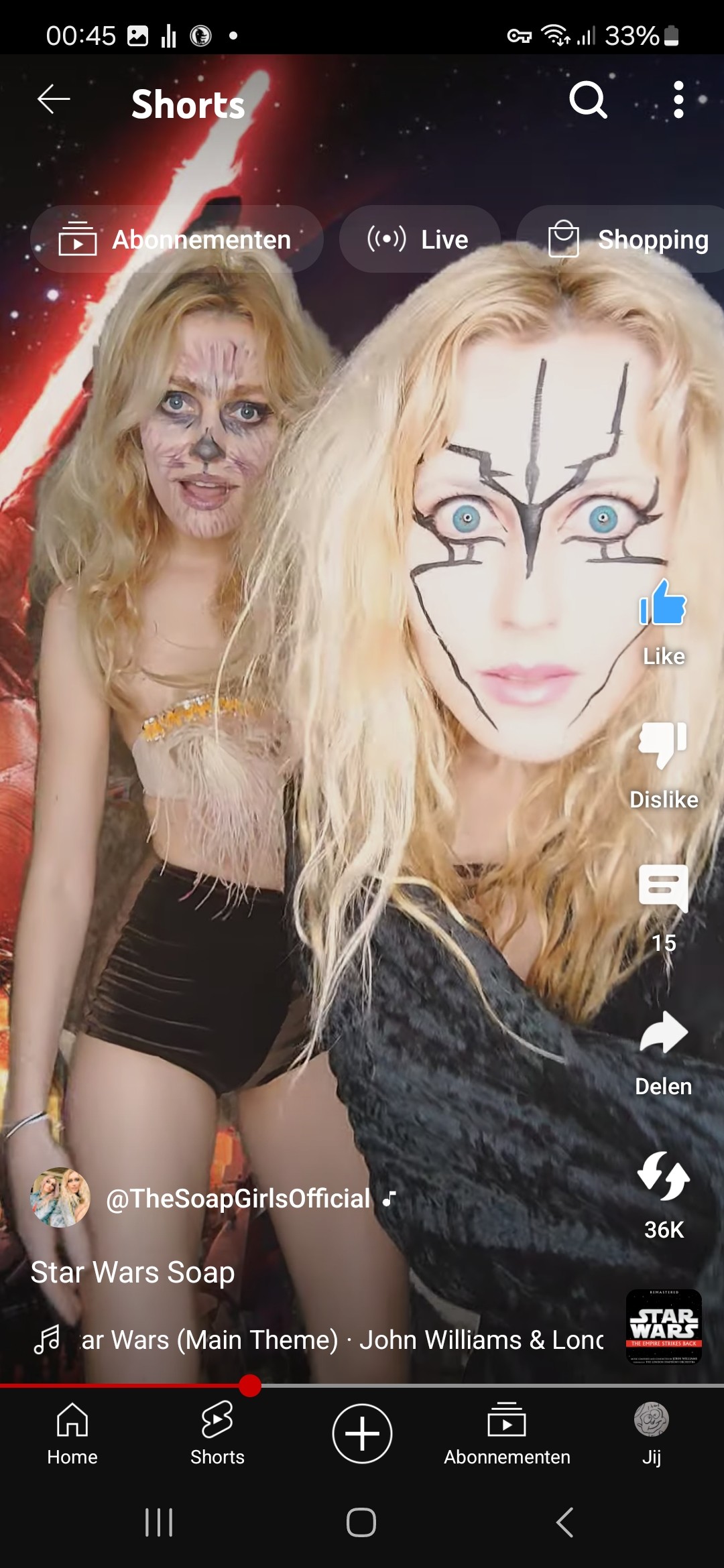Switch to the Shorts tab

click(217, 1434)
